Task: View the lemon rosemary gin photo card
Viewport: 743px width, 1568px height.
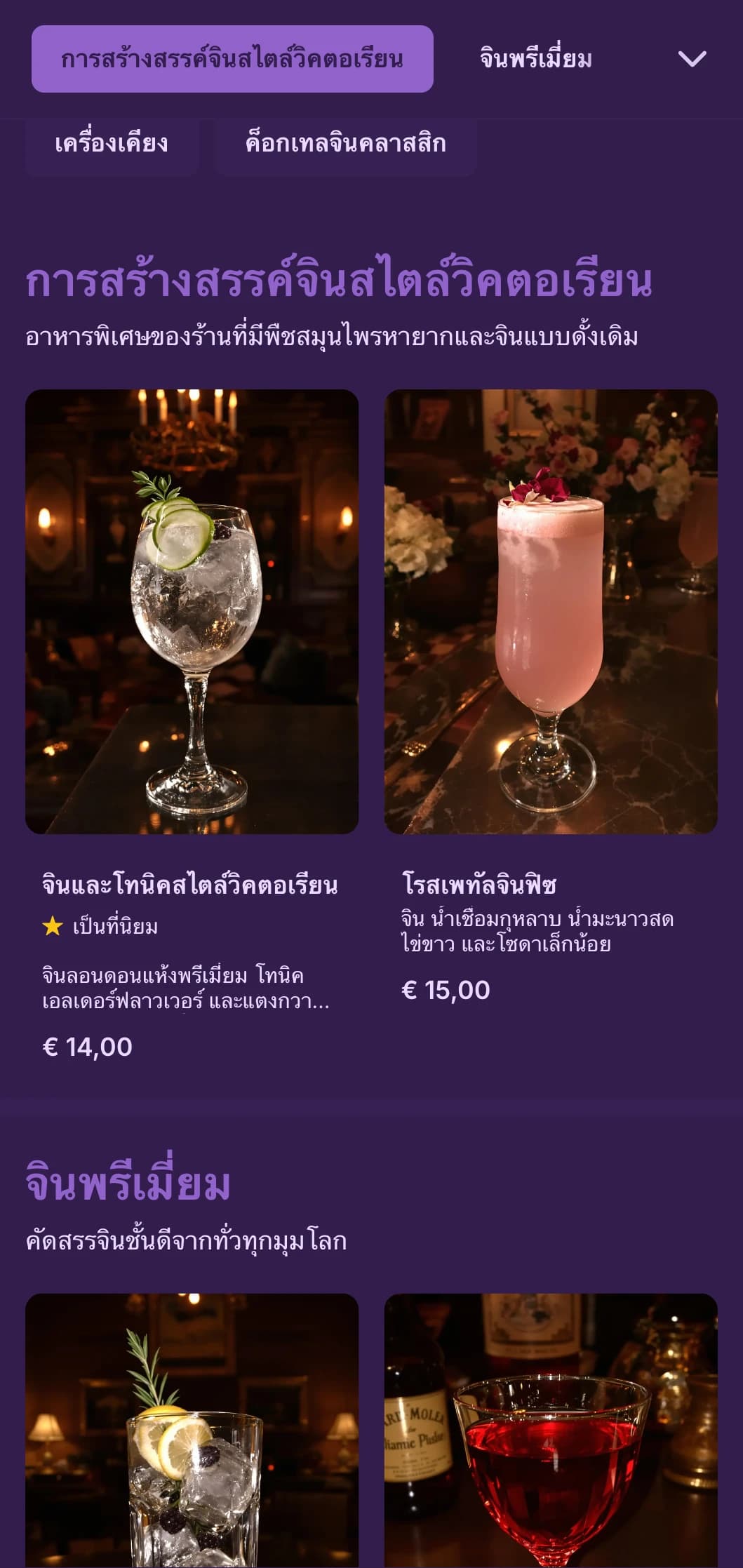Action: click(x=192, y=1431)
